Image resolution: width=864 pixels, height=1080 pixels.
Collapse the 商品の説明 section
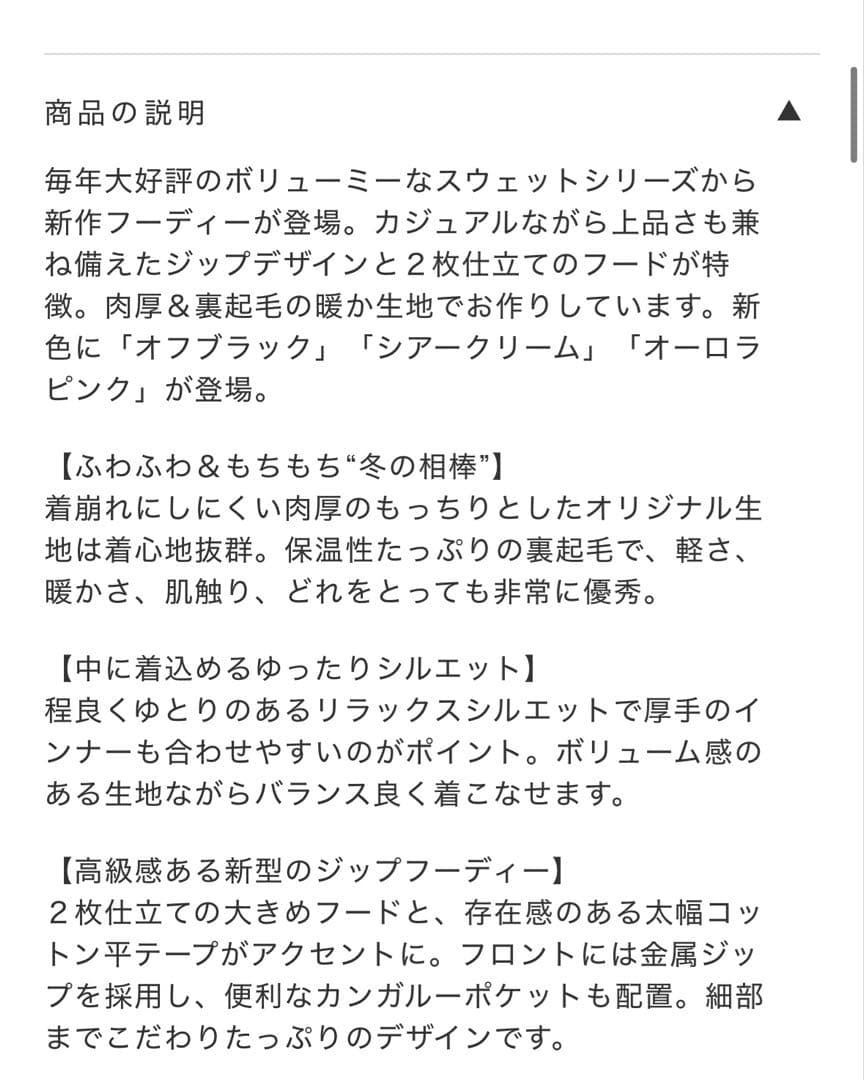click(x=789, y=111)
